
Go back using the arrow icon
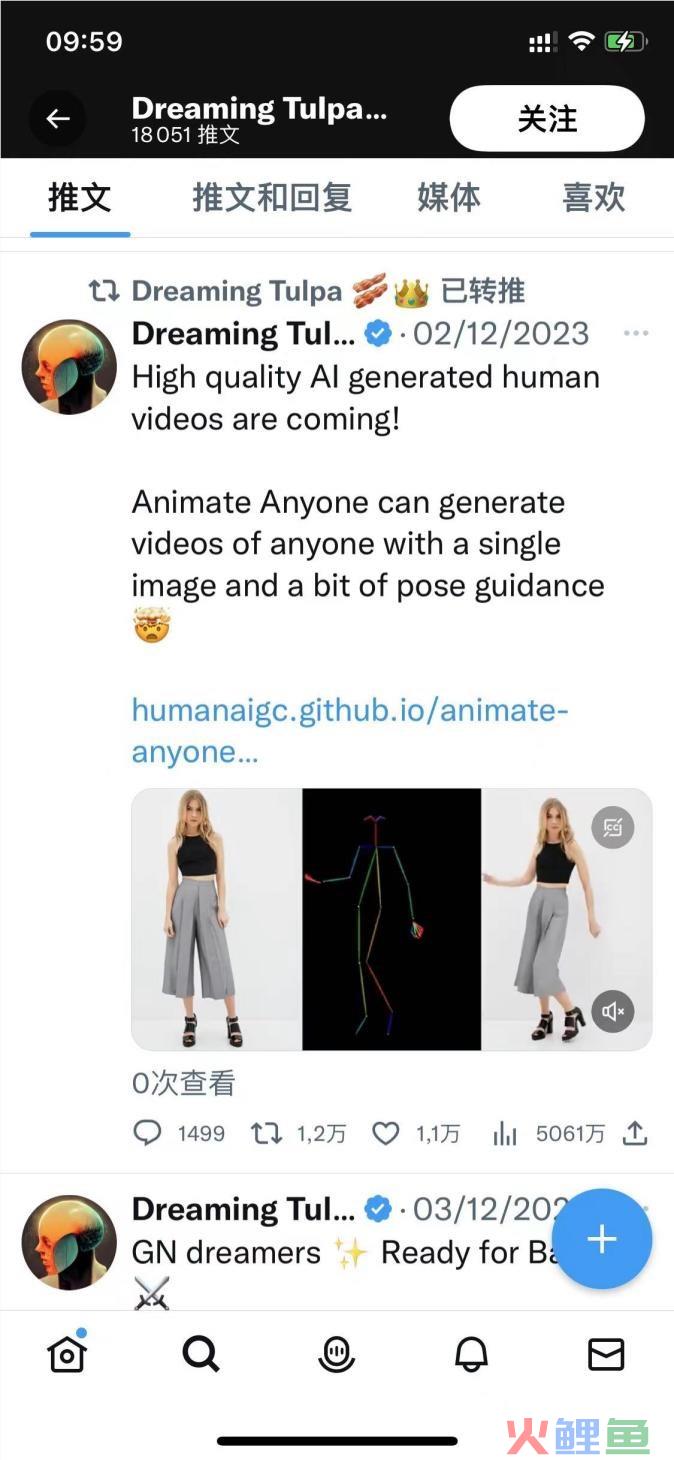[58, 119]
